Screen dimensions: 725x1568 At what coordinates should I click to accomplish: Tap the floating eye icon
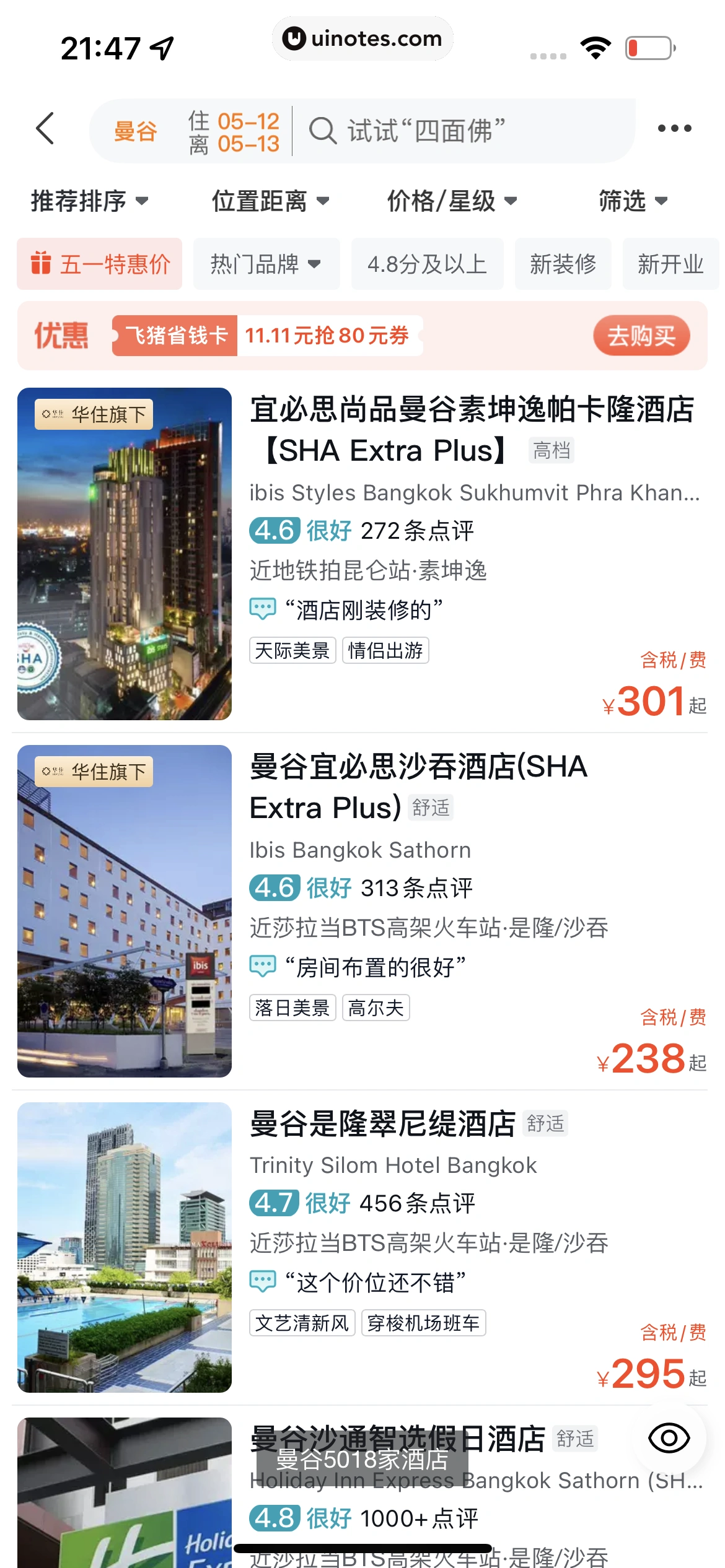tap(669, 1438)
